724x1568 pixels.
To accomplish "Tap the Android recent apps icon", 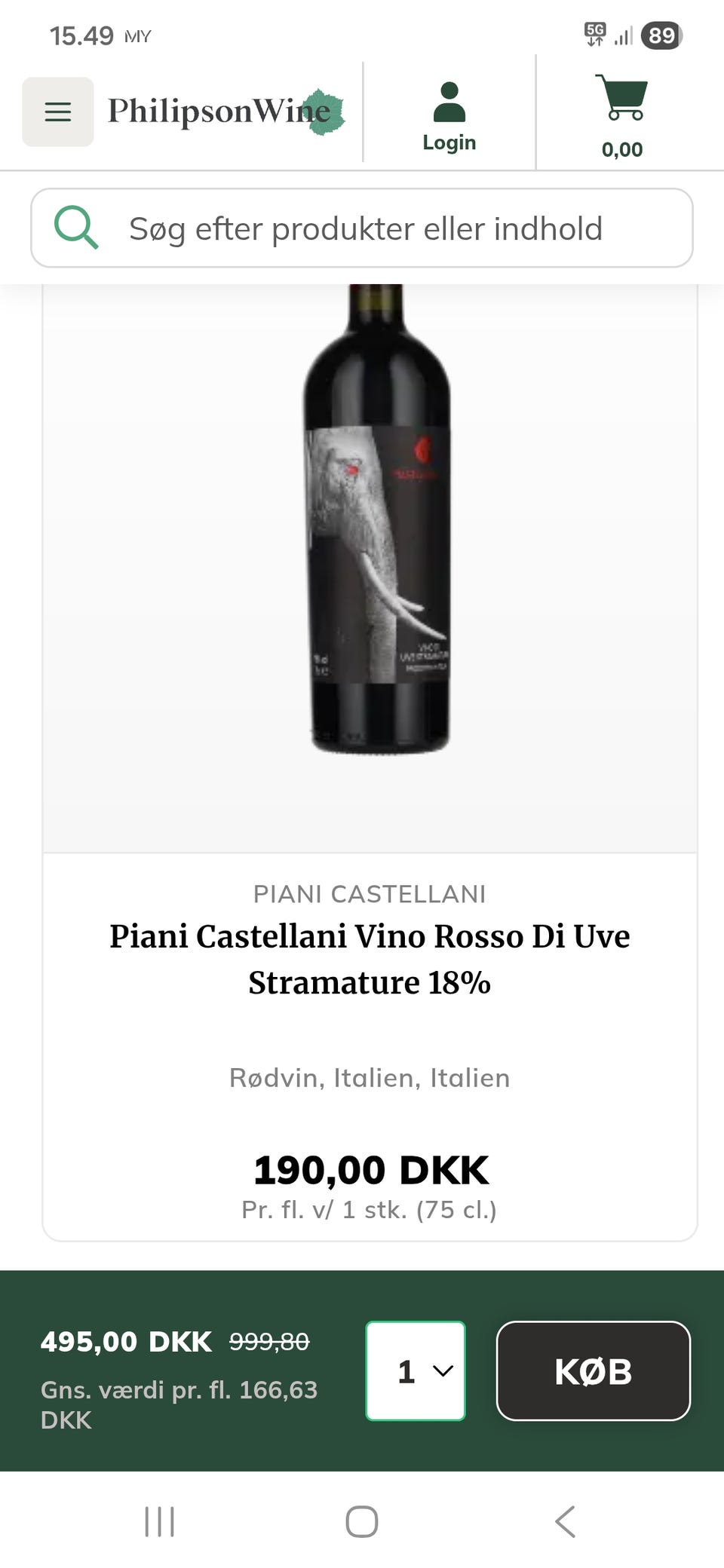I will 160,1521.
